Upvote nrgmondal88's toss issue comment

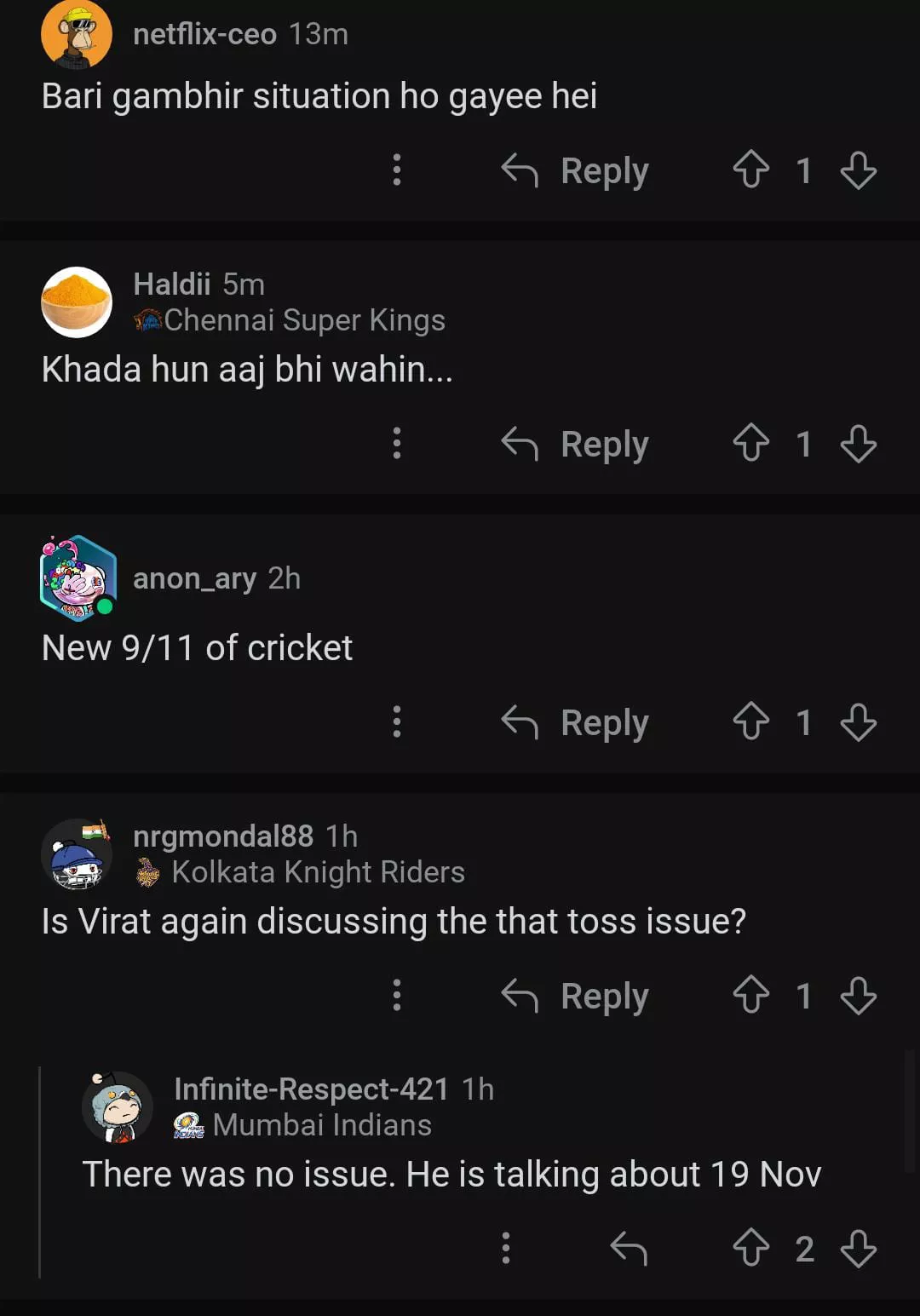coord(750,995)
